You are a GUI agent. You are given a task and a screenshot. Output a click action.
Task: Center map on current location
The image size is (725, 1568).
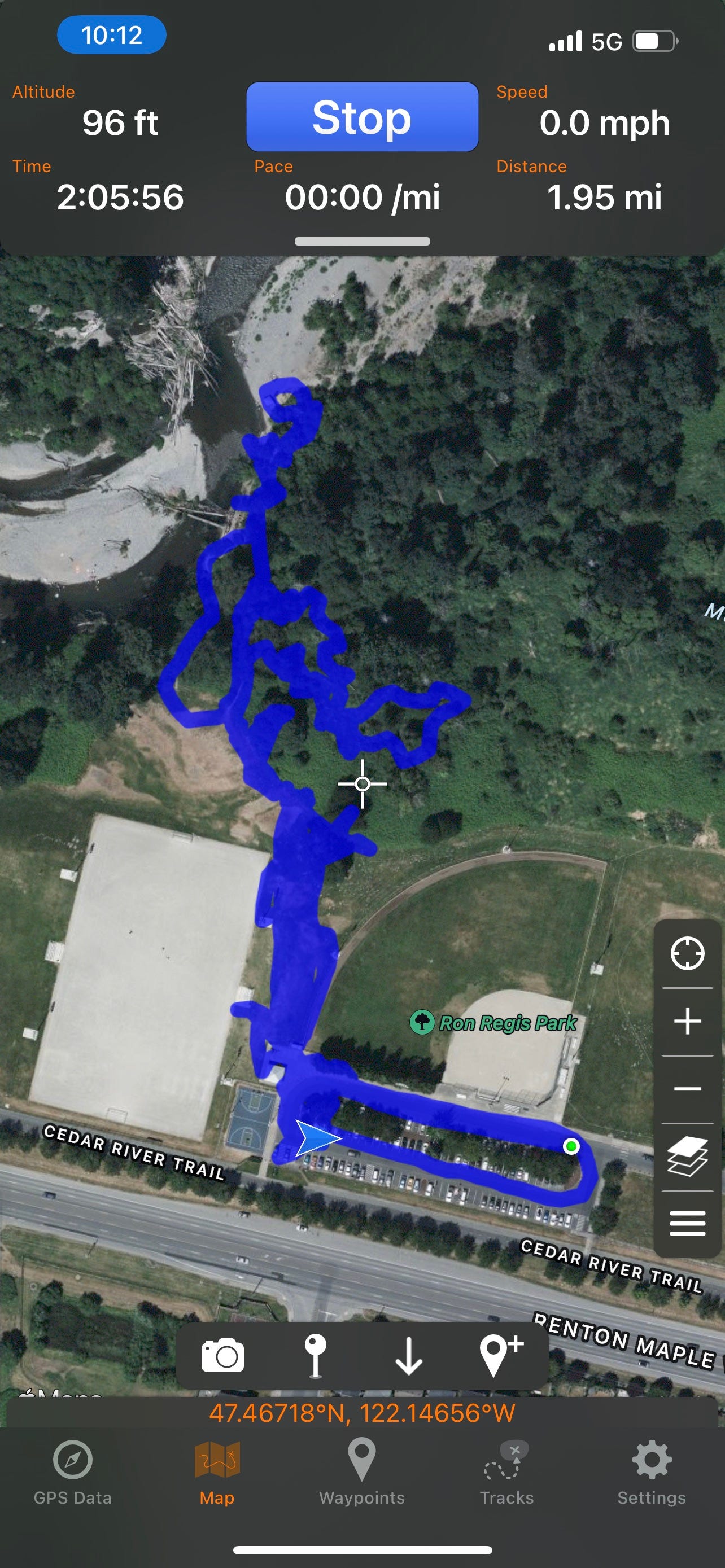tap(687, 953)
